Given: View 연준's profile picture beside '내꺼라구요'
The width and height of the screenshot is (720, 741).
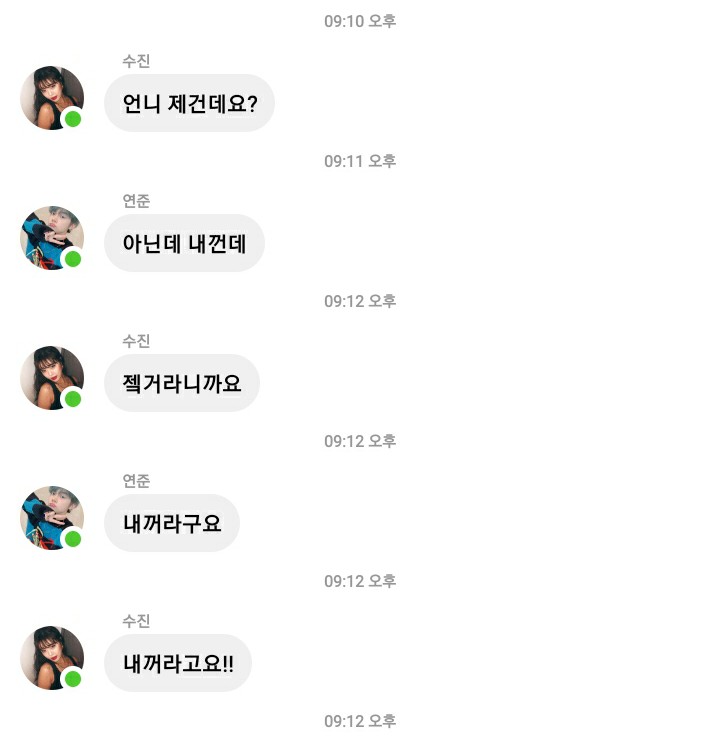Looking at the screenshot, I should (x=52, y=518).
